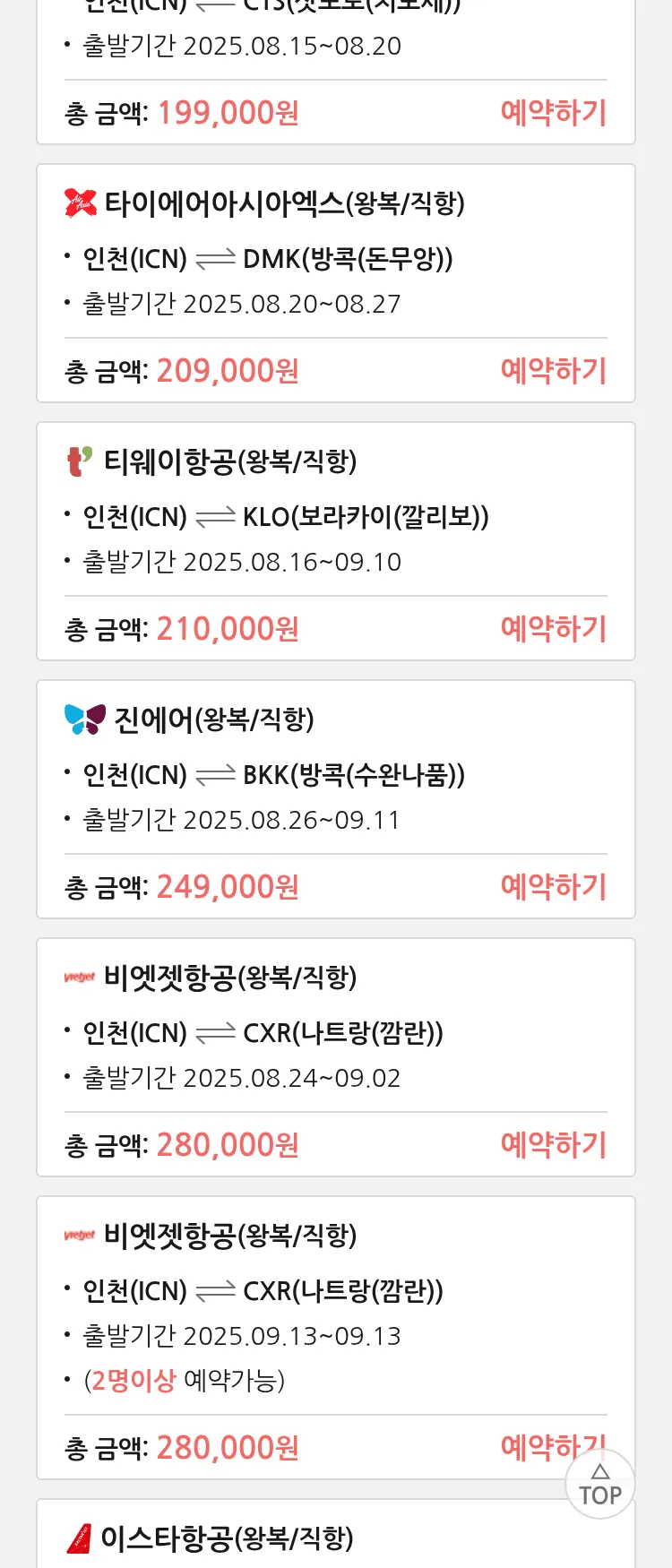Book the 타이에어아시아엑스 flight to DMK
Image resolution: width=672 pixels, height=1568 pixels.
[x=553, y=371]
